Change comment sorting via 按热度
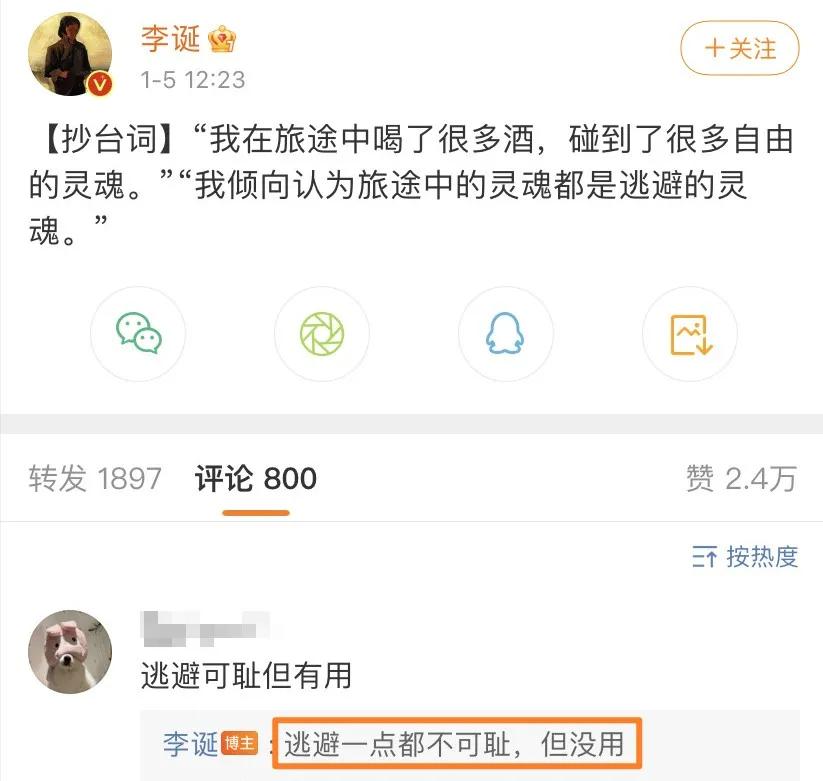The width and height of the screenshot is (823, 781). point(745,557)
